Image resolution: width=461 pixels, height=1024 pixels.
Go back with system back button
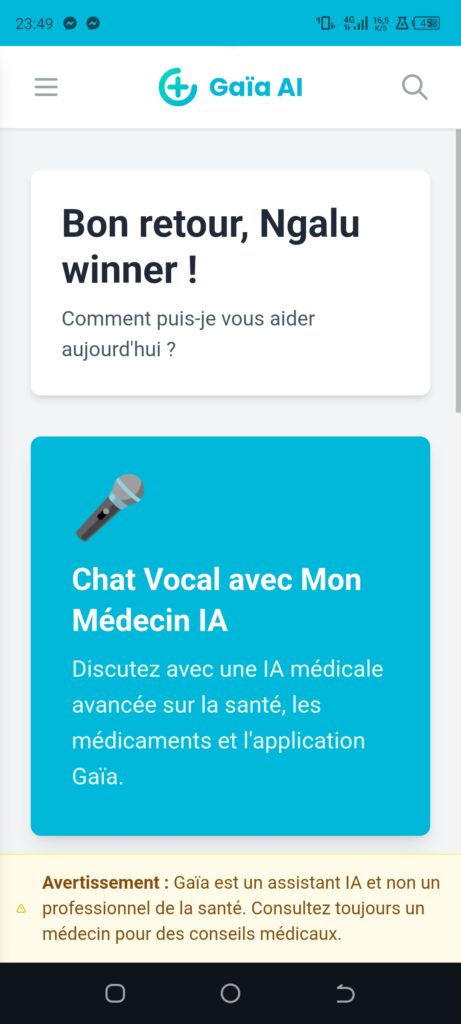point(345,993)
